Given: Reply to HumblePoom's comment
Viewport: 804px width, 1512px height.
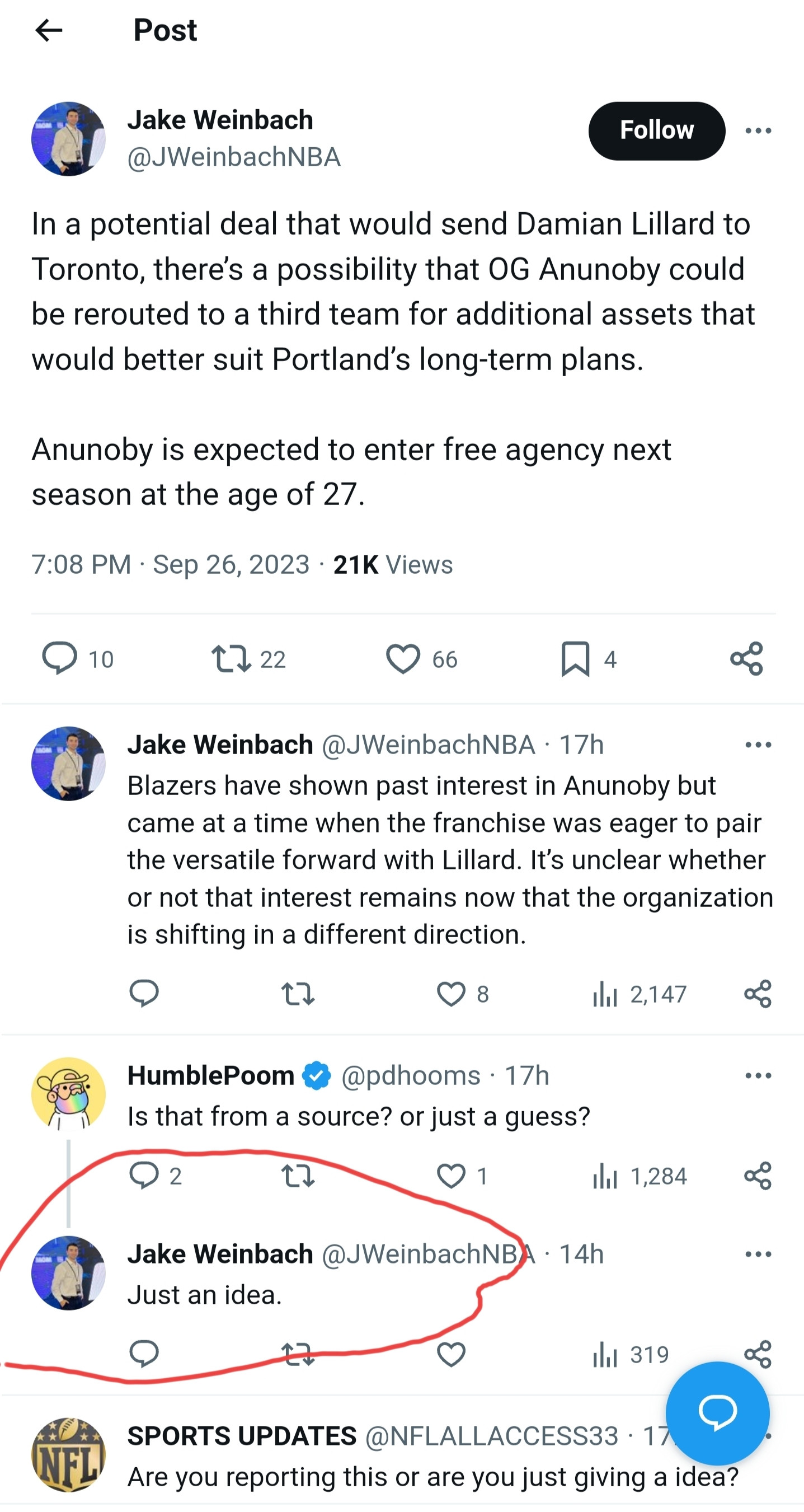Looking at the screenshot, I should click(x=144, y=1176).
